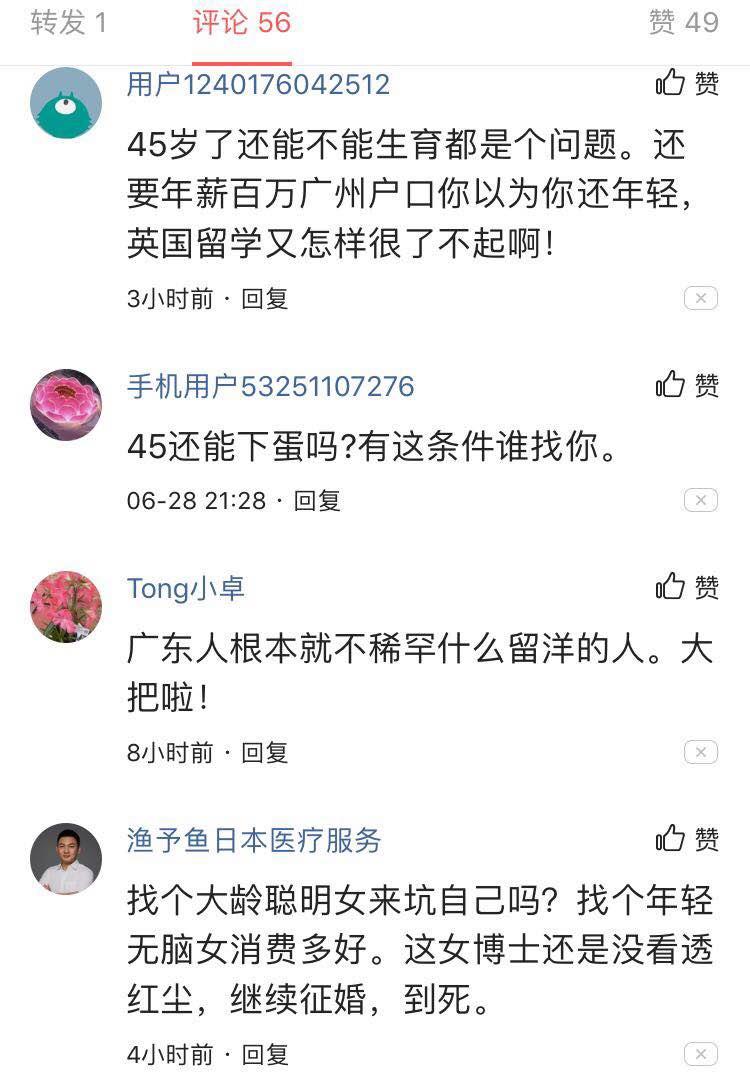The width and height of the screenshot is (750, 1084).
Task: Dismiss the comment by 渔予鱼日本医疗服务
Action: (701, 1054)
